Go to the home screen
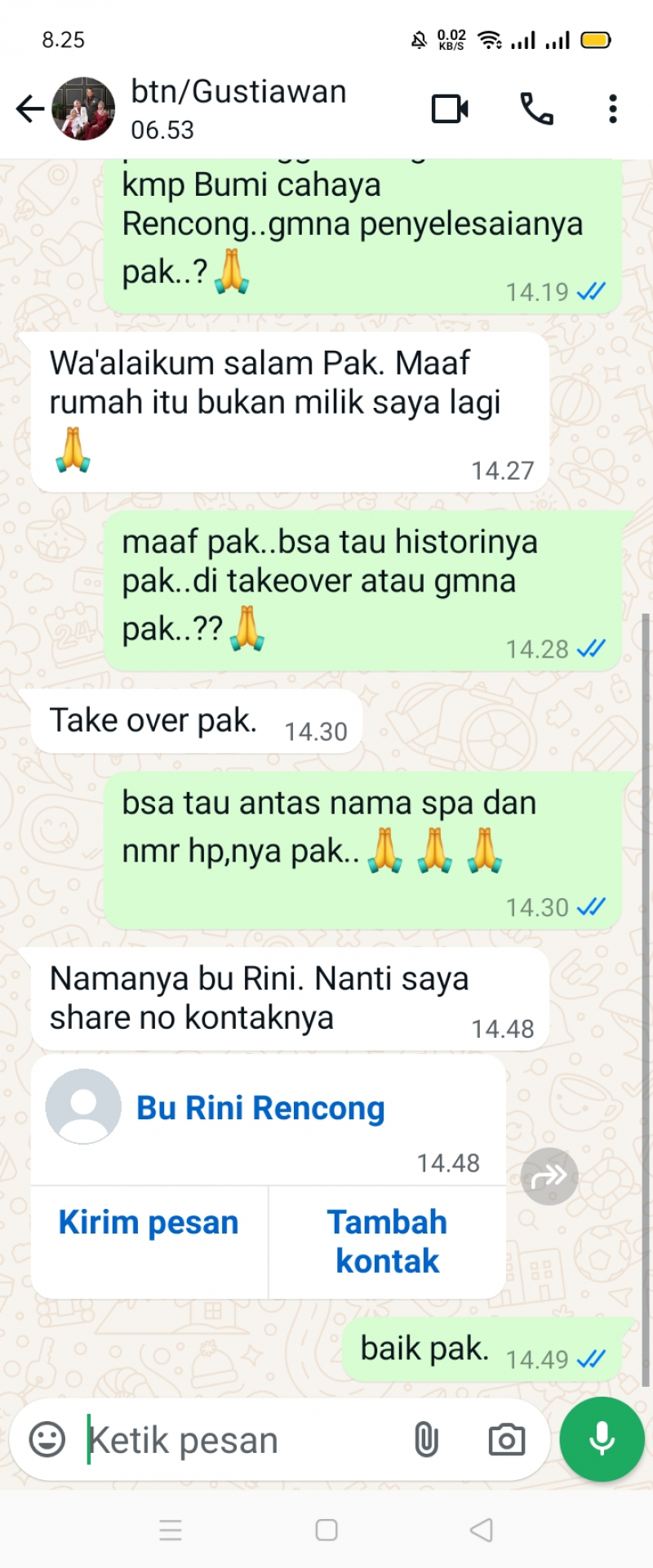Screen dimensions: 653x1568 [x=326, y=1530]
